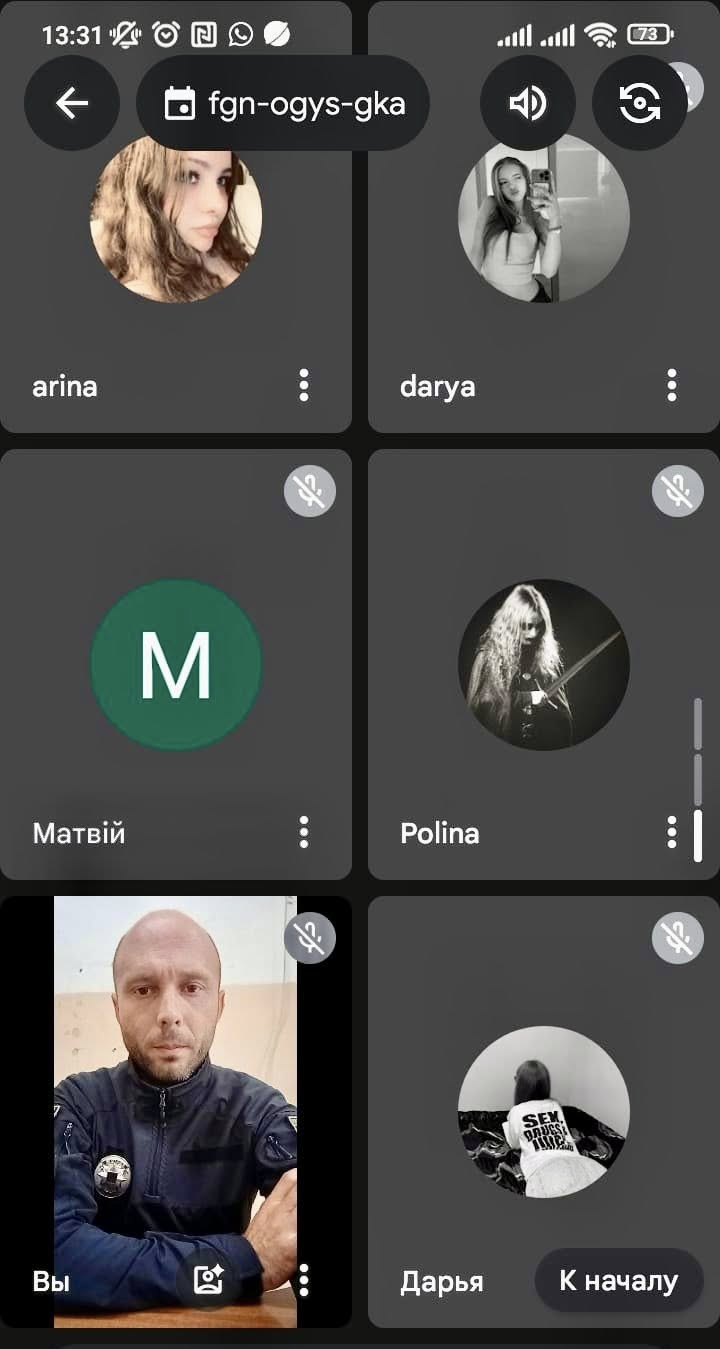Change the audio output speaker
This screenshot has width=720, height=1349.
point(528,103)
